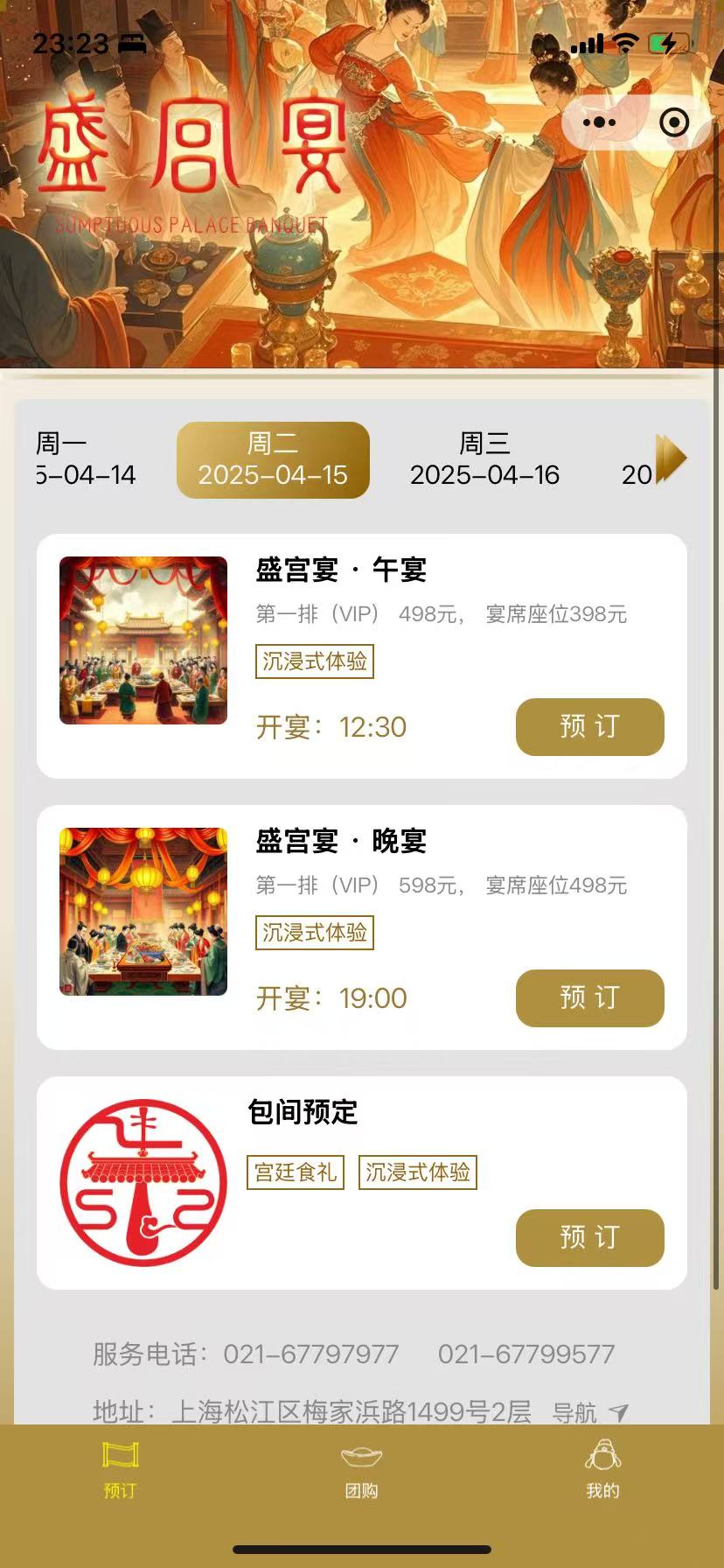
Task: Open the 我的 profile tab
Action: click(x=602, y=1470)
